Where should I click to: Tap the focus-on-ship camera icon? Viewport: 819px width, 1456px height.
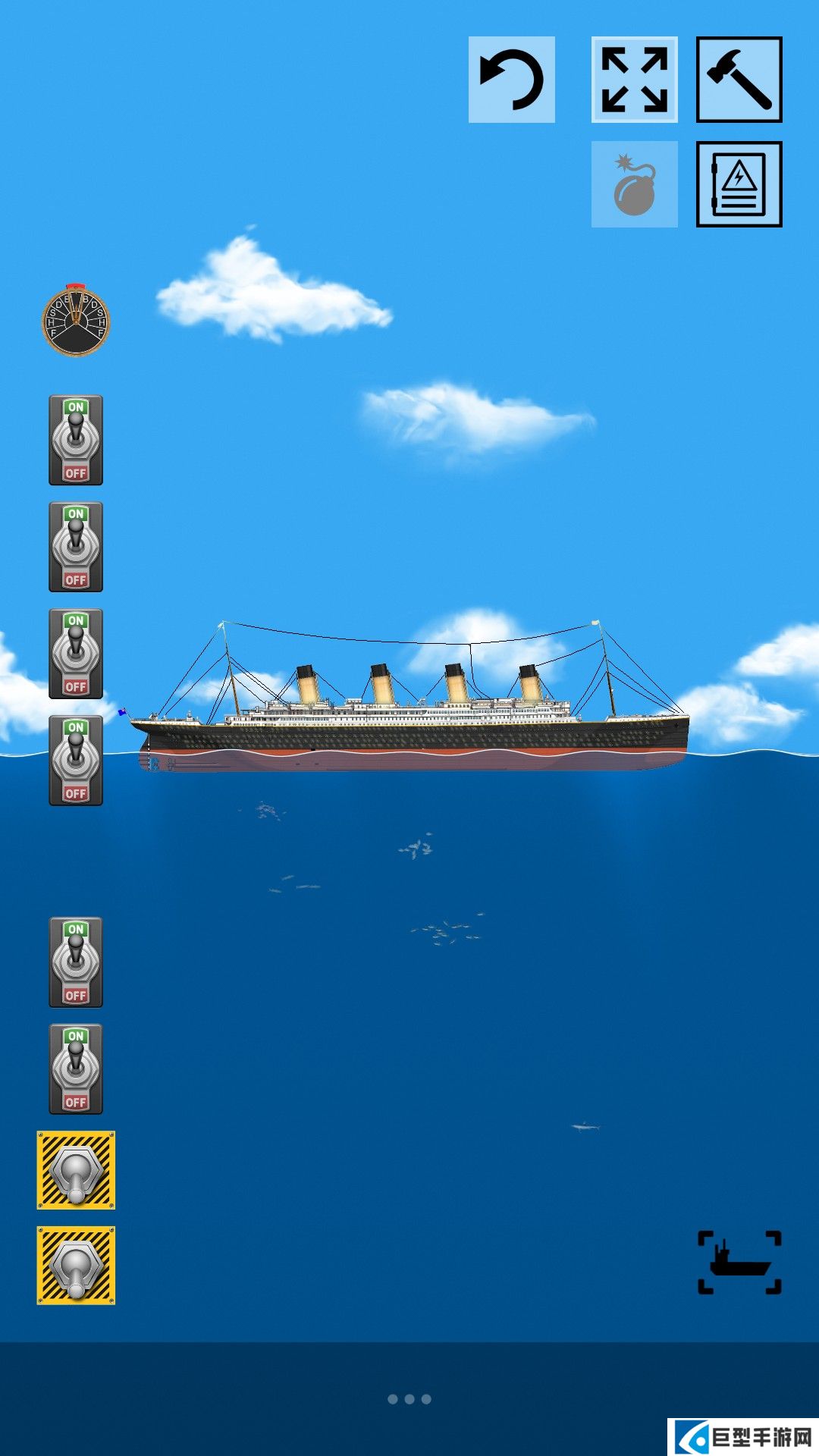(x=739, y=1263)
